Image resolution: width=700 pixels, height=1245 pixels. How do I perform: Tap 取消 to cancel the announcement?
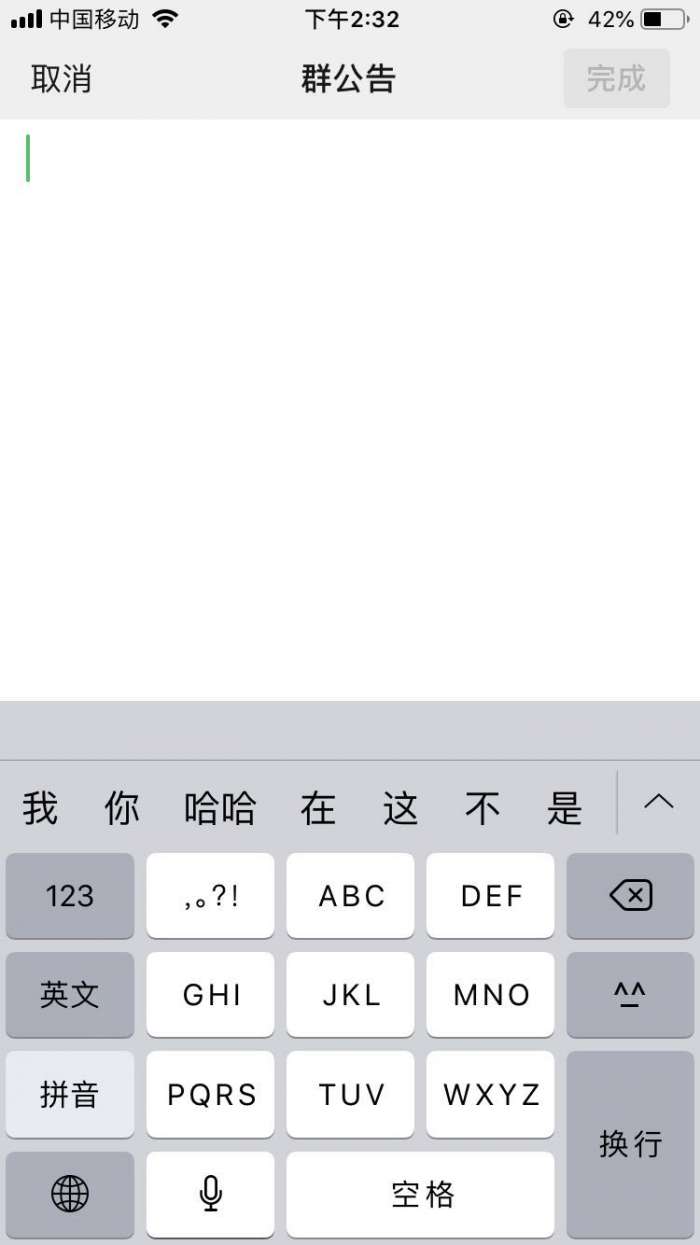[61, 78]
